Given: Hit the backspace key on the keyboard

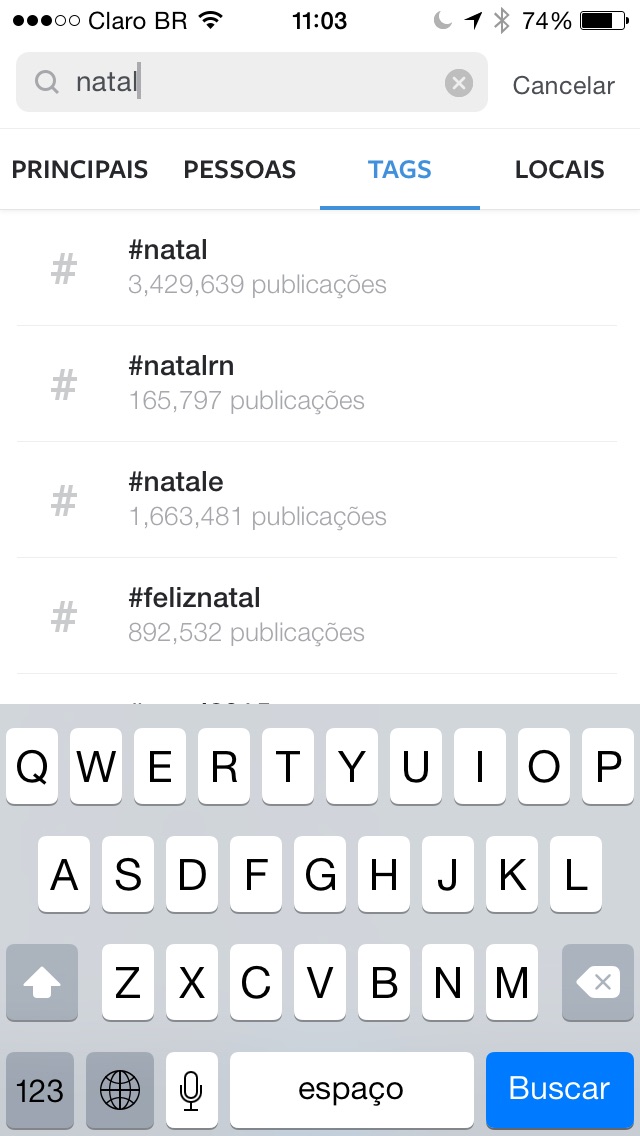Looking at the screenshot, I should tap(598, 982).
